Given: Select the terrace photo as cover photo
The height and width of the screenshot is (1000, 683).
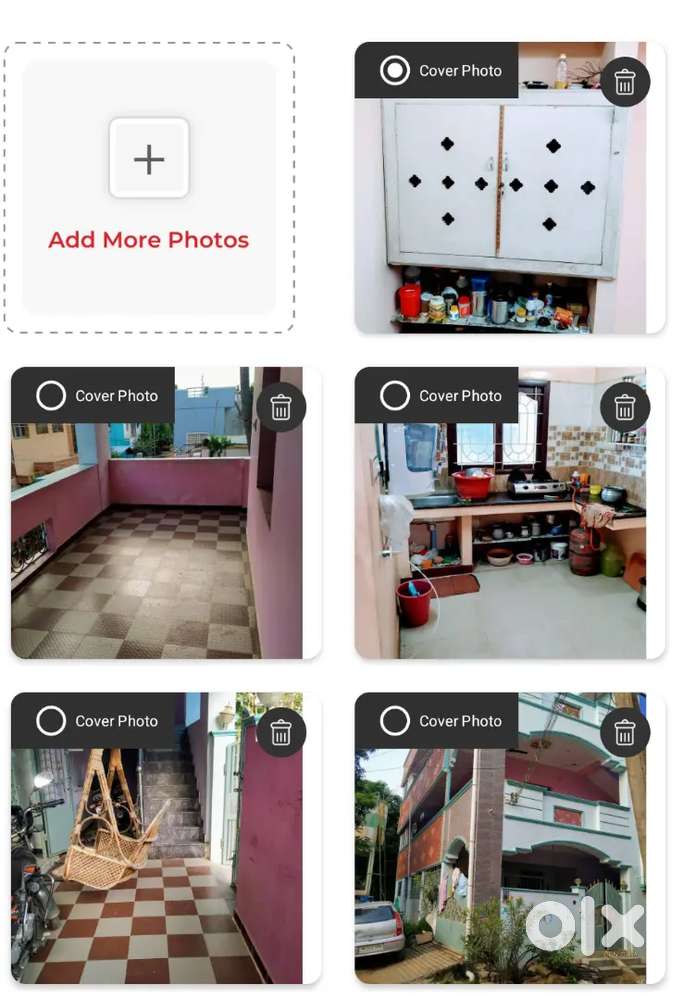Looking at the screenshot, I should [x=51, y=396].
